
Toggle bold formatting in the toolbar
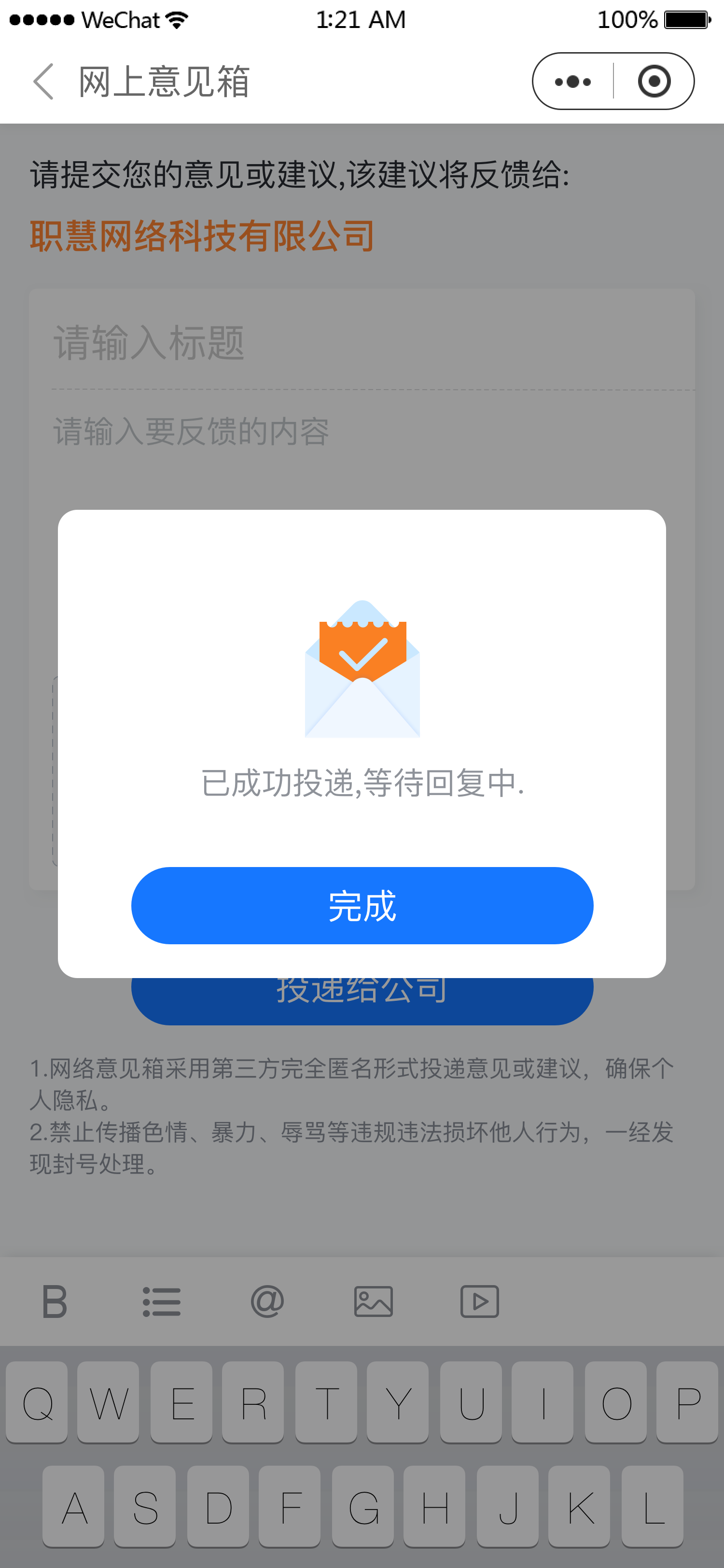tap(54, 1302)
